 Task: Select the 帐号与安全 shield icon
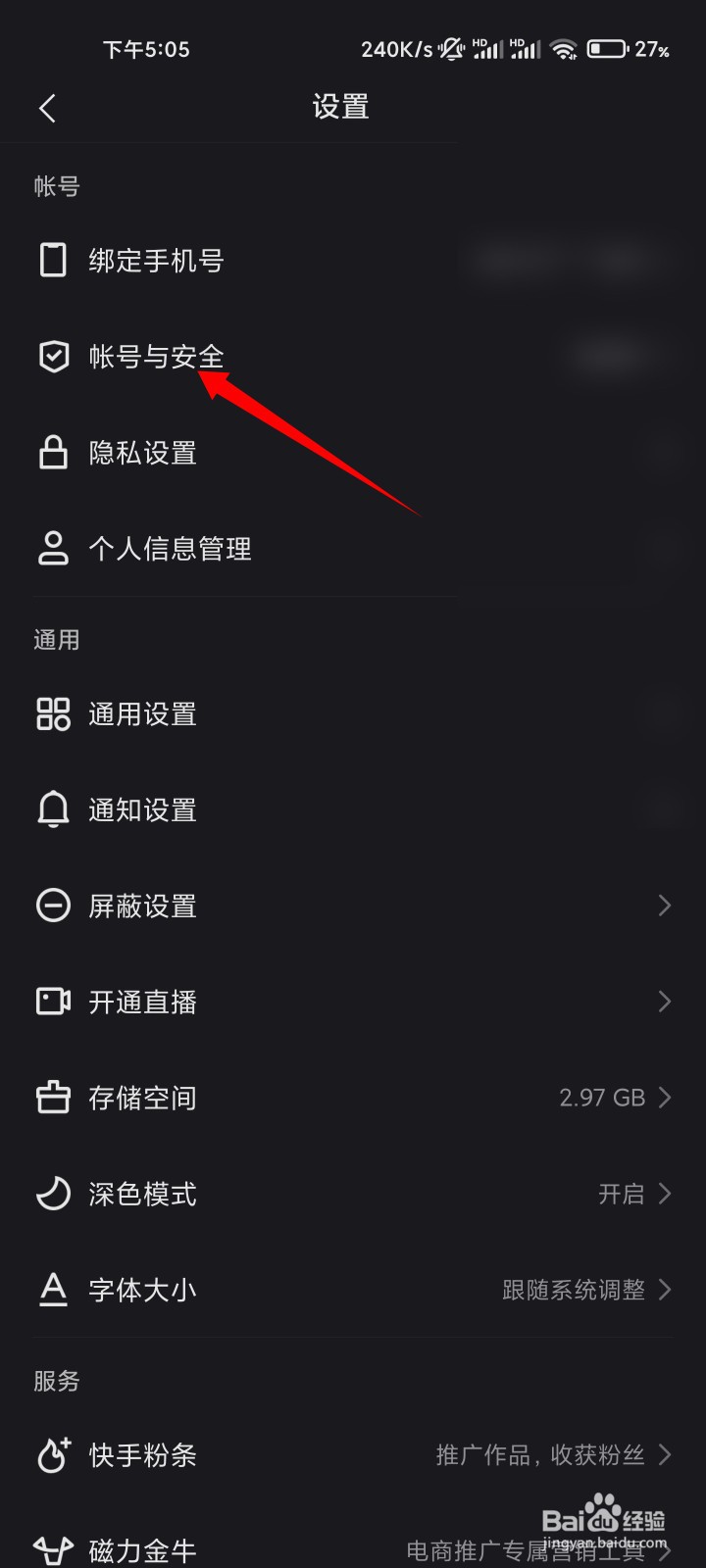[53, 357]
